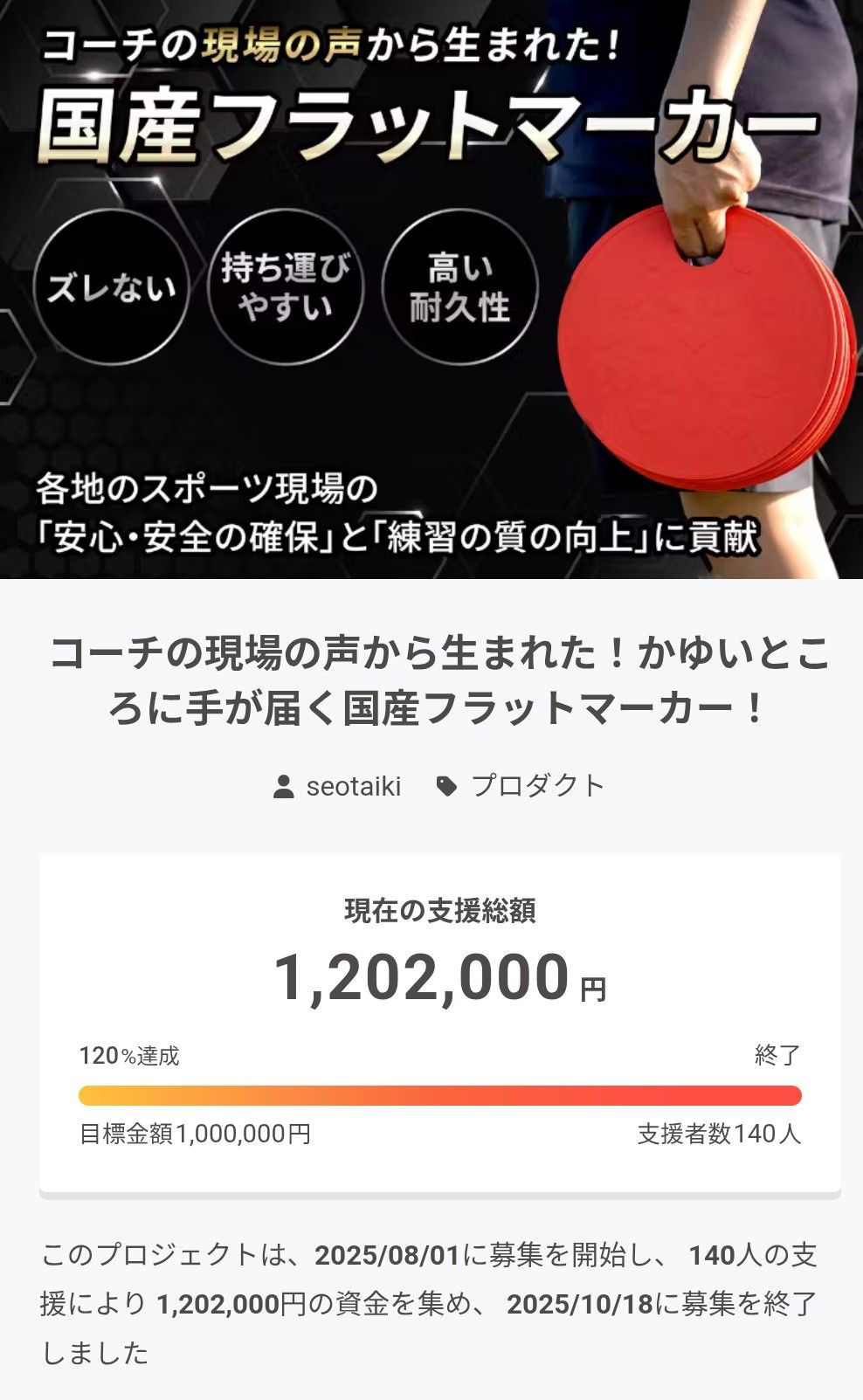Viewport: 863px width, 1400px height.
Task: Open the プロダクト category tag
Action: [x=536, y=786]
